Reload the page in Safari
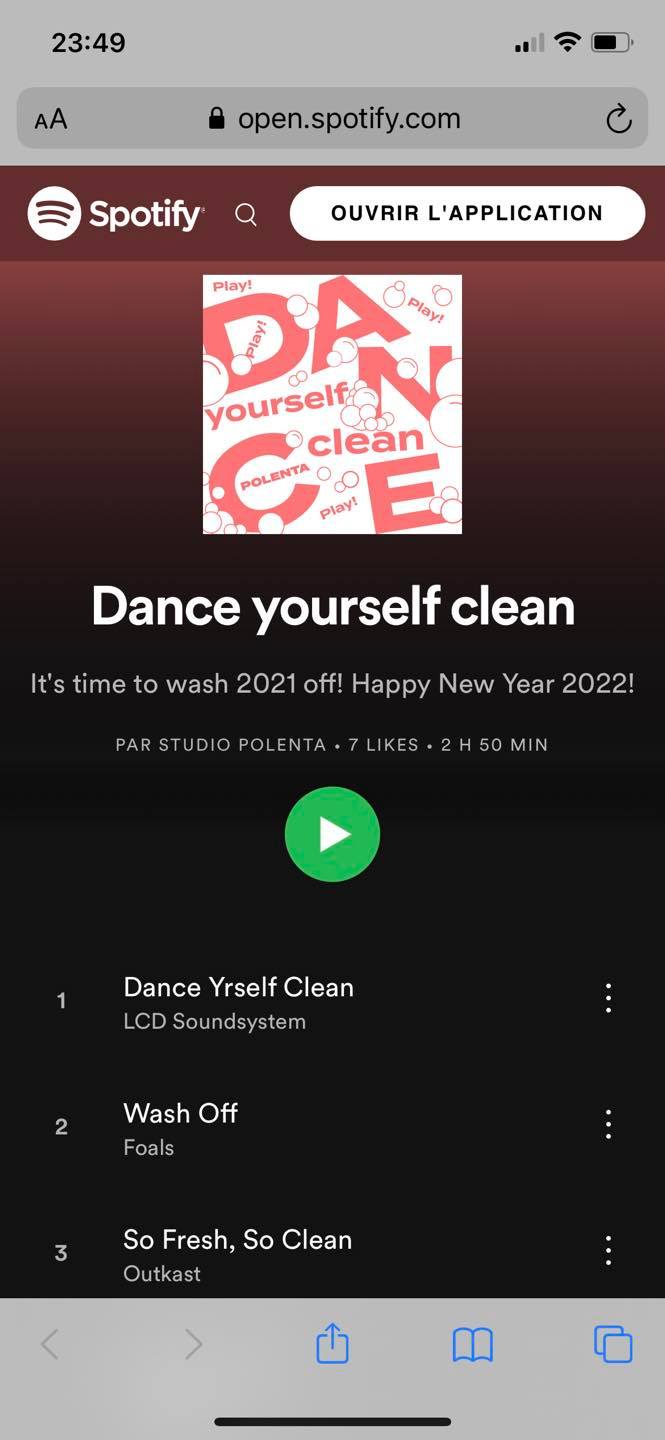 click(619, 119)
